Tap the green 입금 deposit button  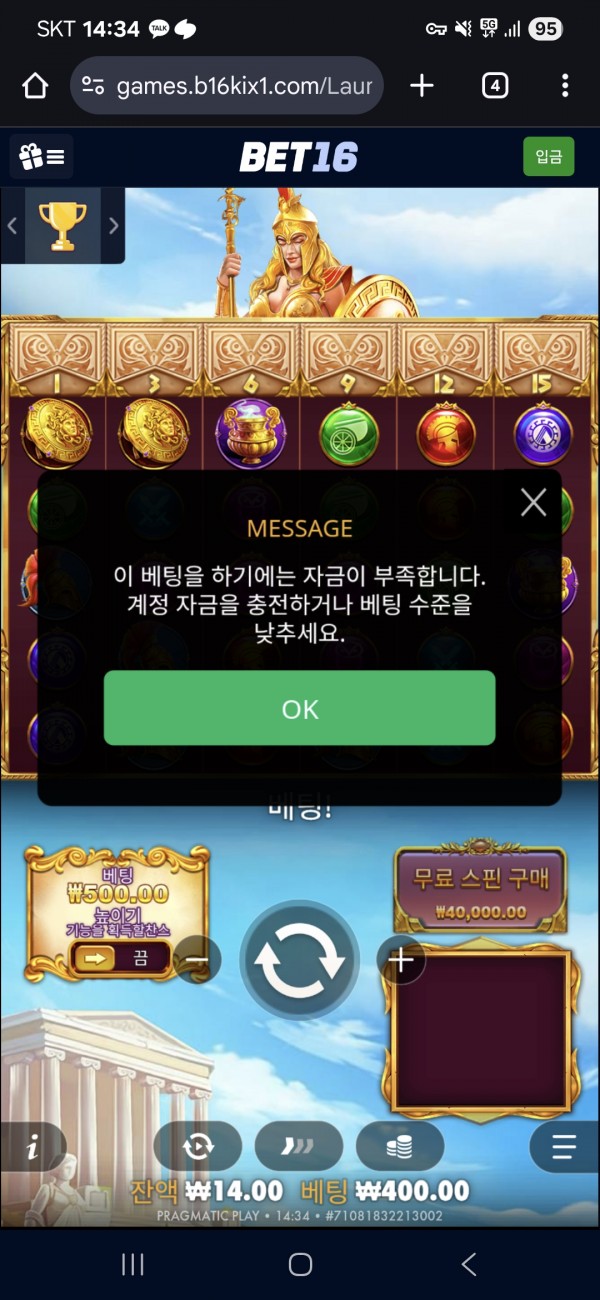click(x=548, y=157)
